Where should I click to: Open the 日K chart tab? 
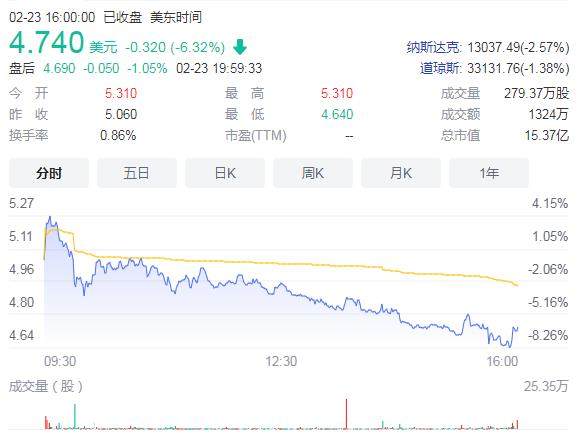click(225, 173)
